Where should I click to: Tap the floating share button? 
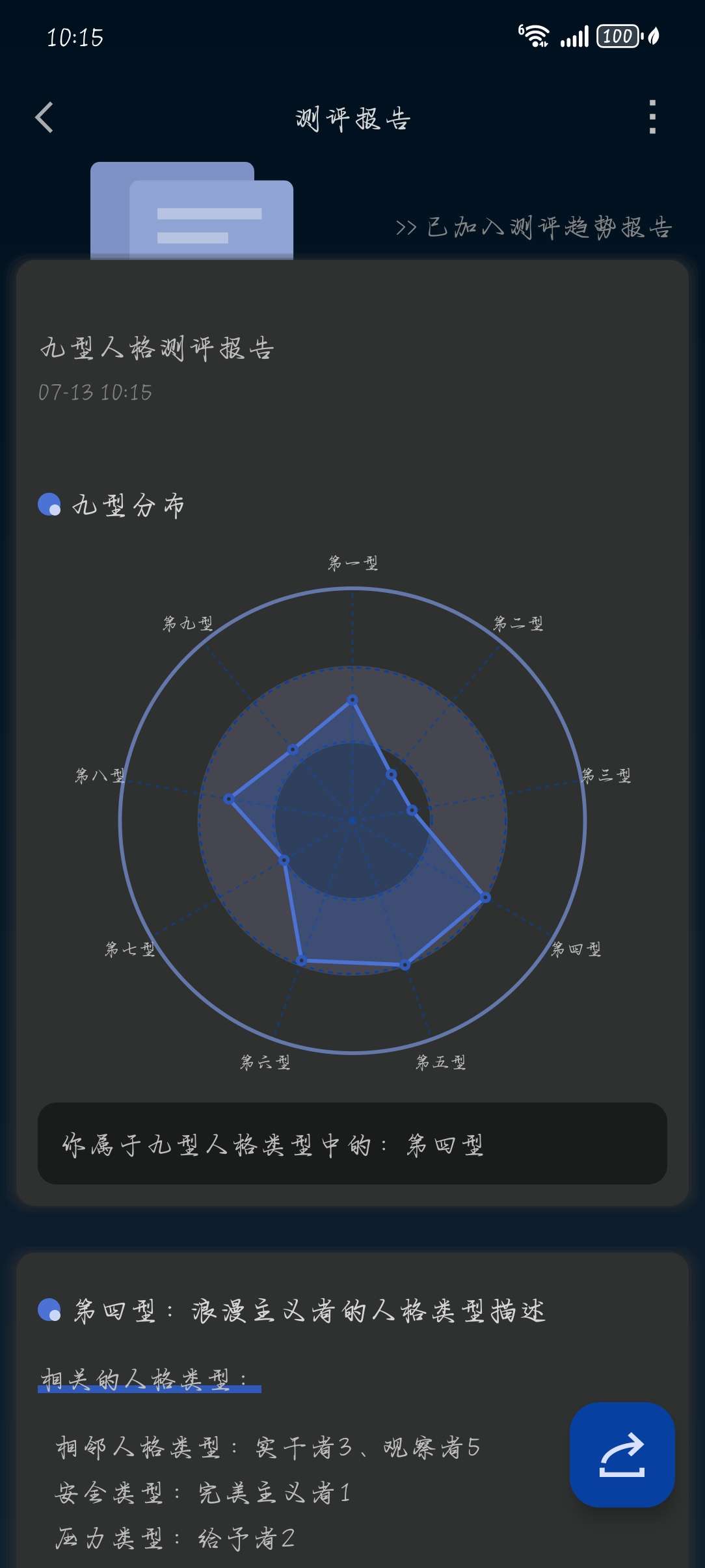[622, 1454]
